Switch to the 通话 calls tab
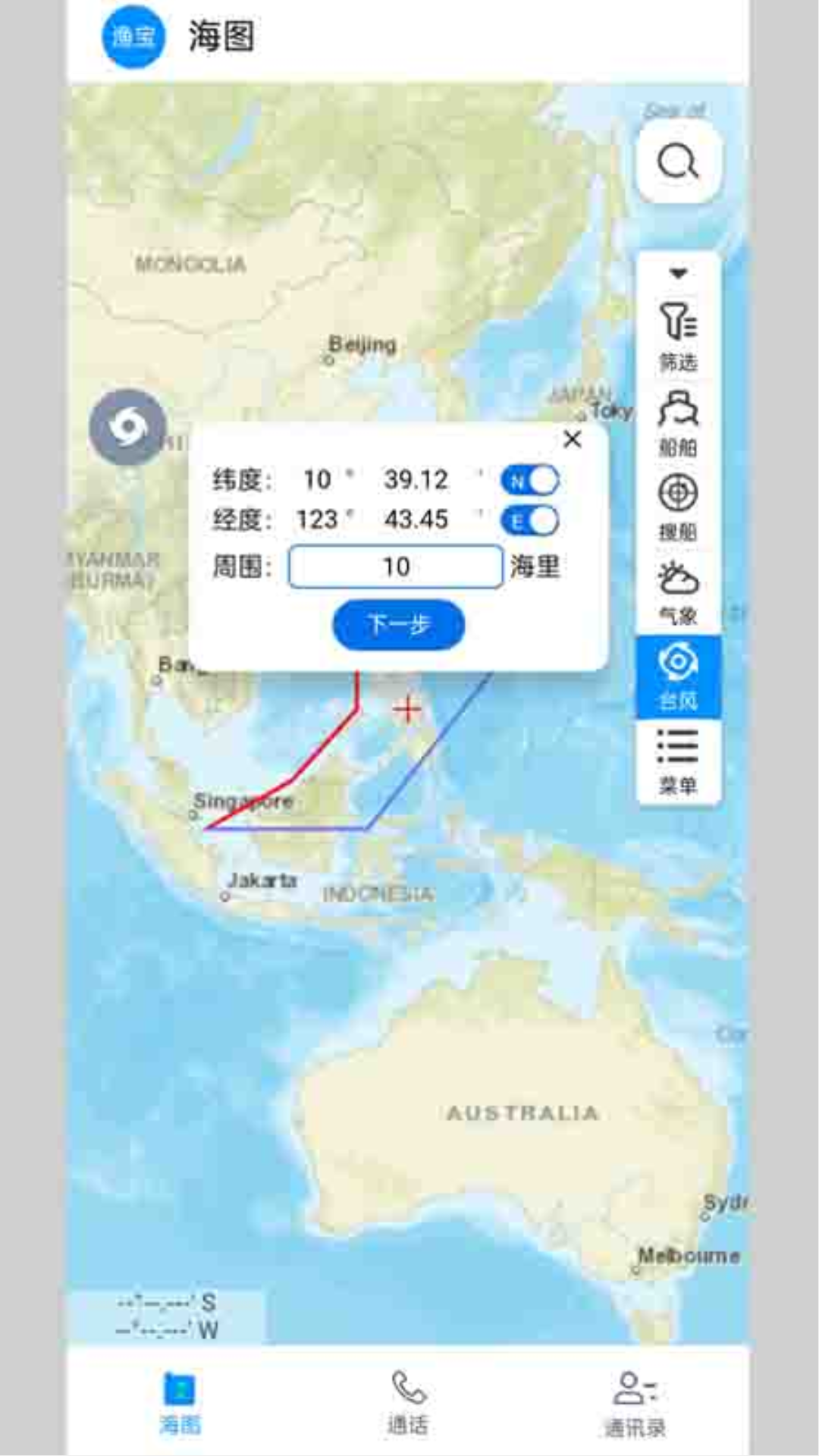The height and width of the screenshot is (1456, 819). (x=408, y=1402)
